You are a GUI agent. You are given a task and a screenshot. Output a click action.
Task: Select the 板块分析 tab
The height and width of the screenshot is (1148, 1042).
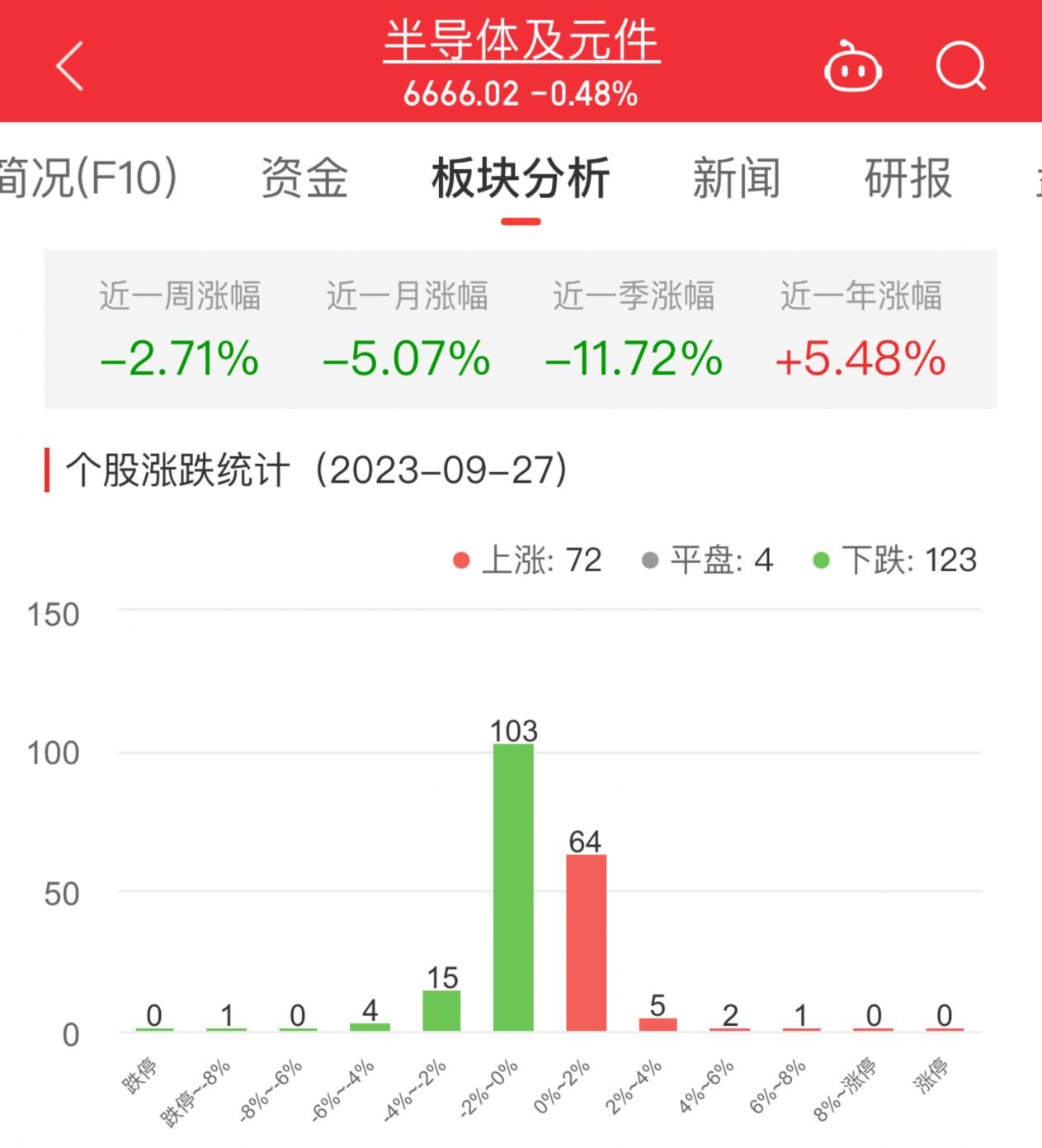(x=521, y=178)
